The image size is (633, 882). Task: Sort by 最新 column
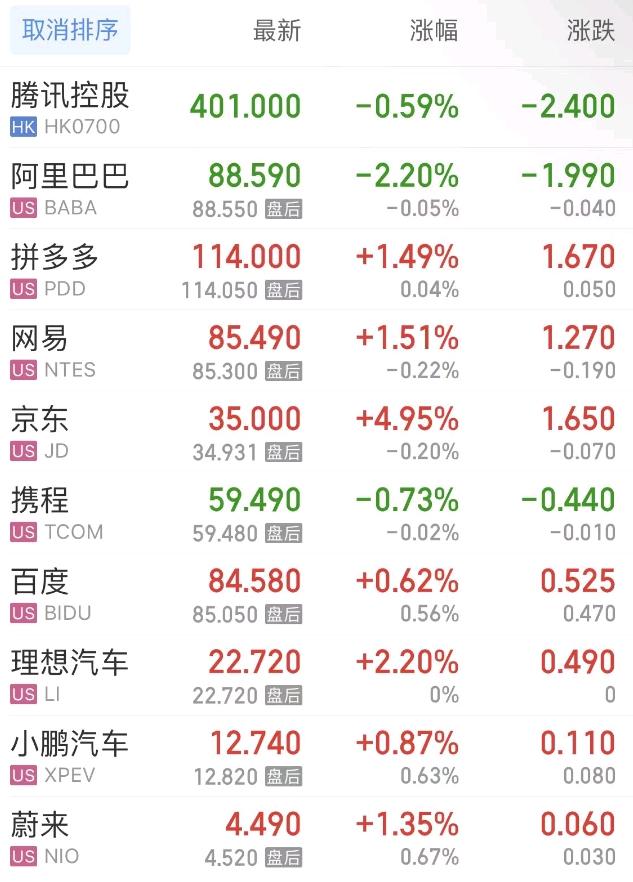tap(276, 31)
